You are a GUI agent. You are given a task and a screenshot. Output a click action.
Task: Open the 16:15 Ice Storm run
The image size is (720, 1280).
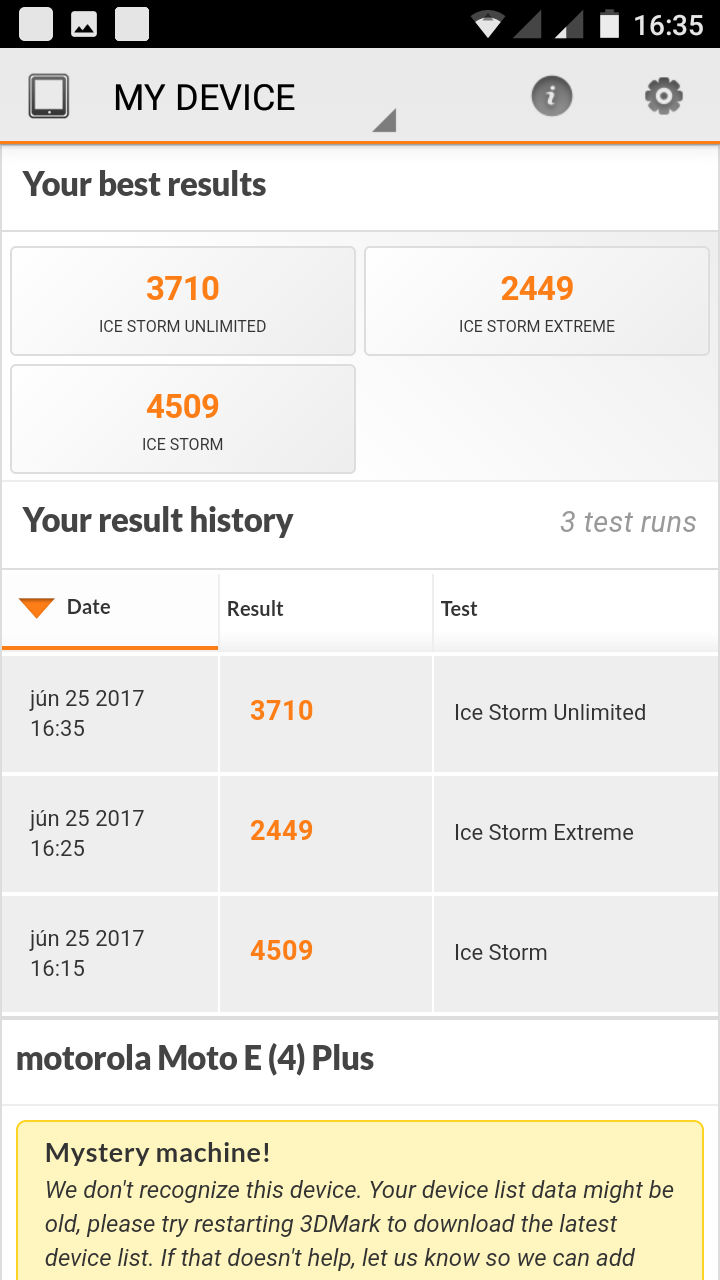tap(360, 953)
